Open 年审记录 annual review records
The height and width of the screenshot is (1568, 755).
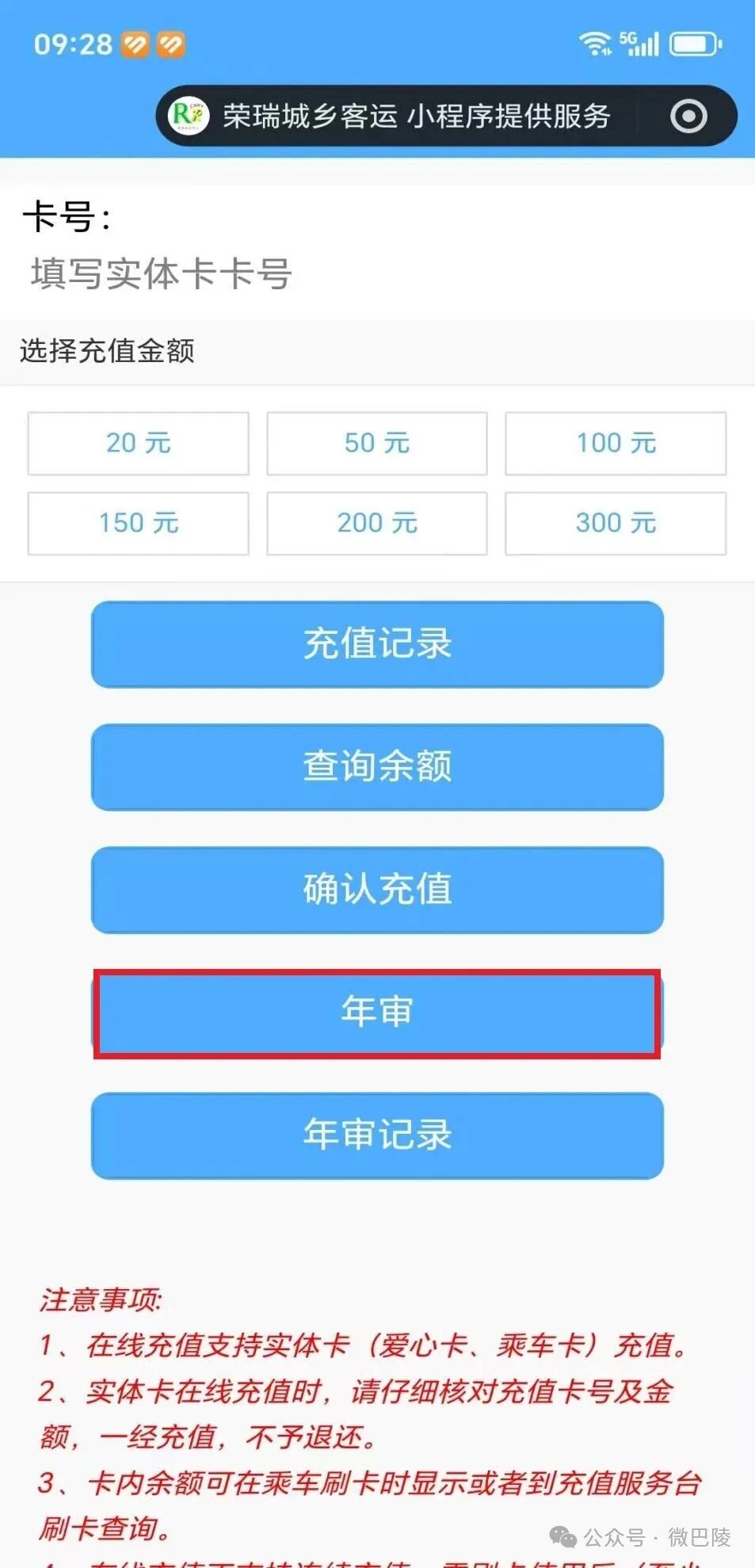pyautogui.click(x=377, y=1135)
